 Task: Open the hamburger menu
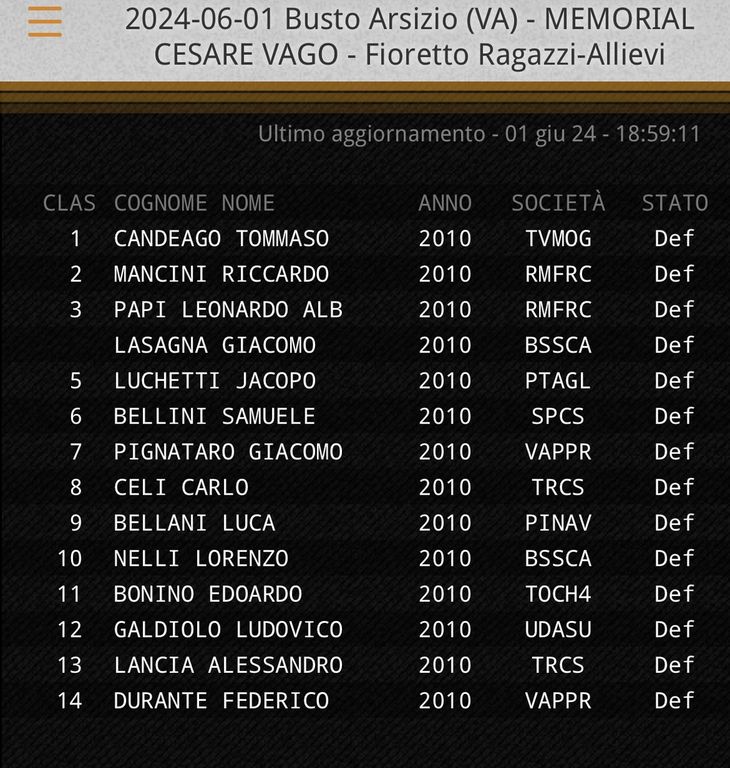tap(45, 22)
